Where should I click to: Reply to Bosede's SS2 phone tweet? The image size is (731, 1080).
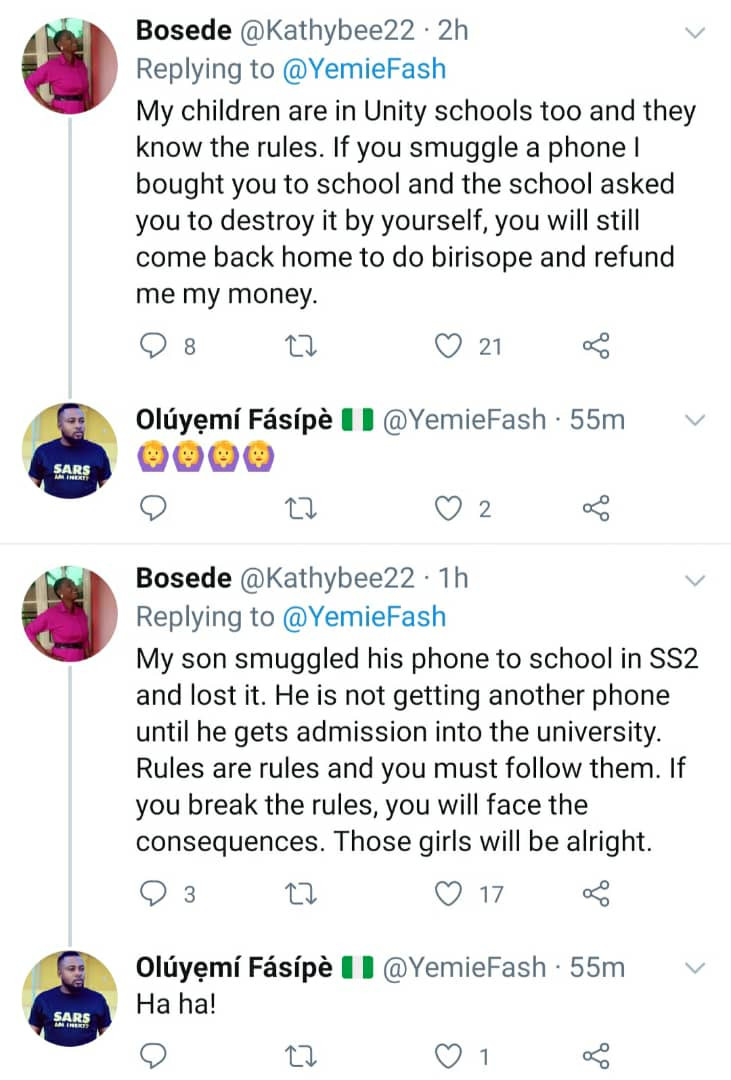pyautogui.click(x=152, y=893)
